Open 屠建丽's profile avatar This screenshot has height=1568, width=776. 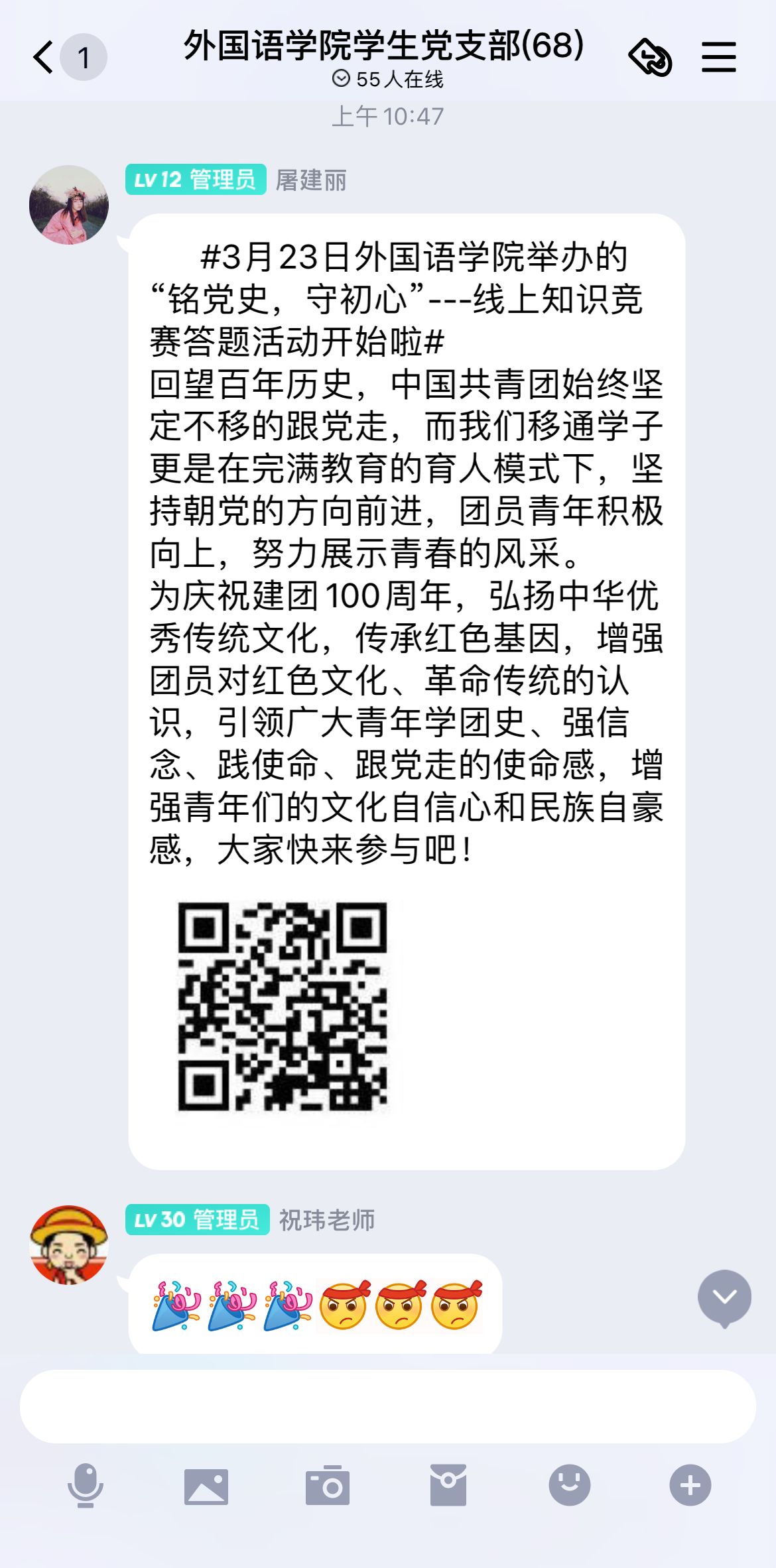tap(68, 205)
